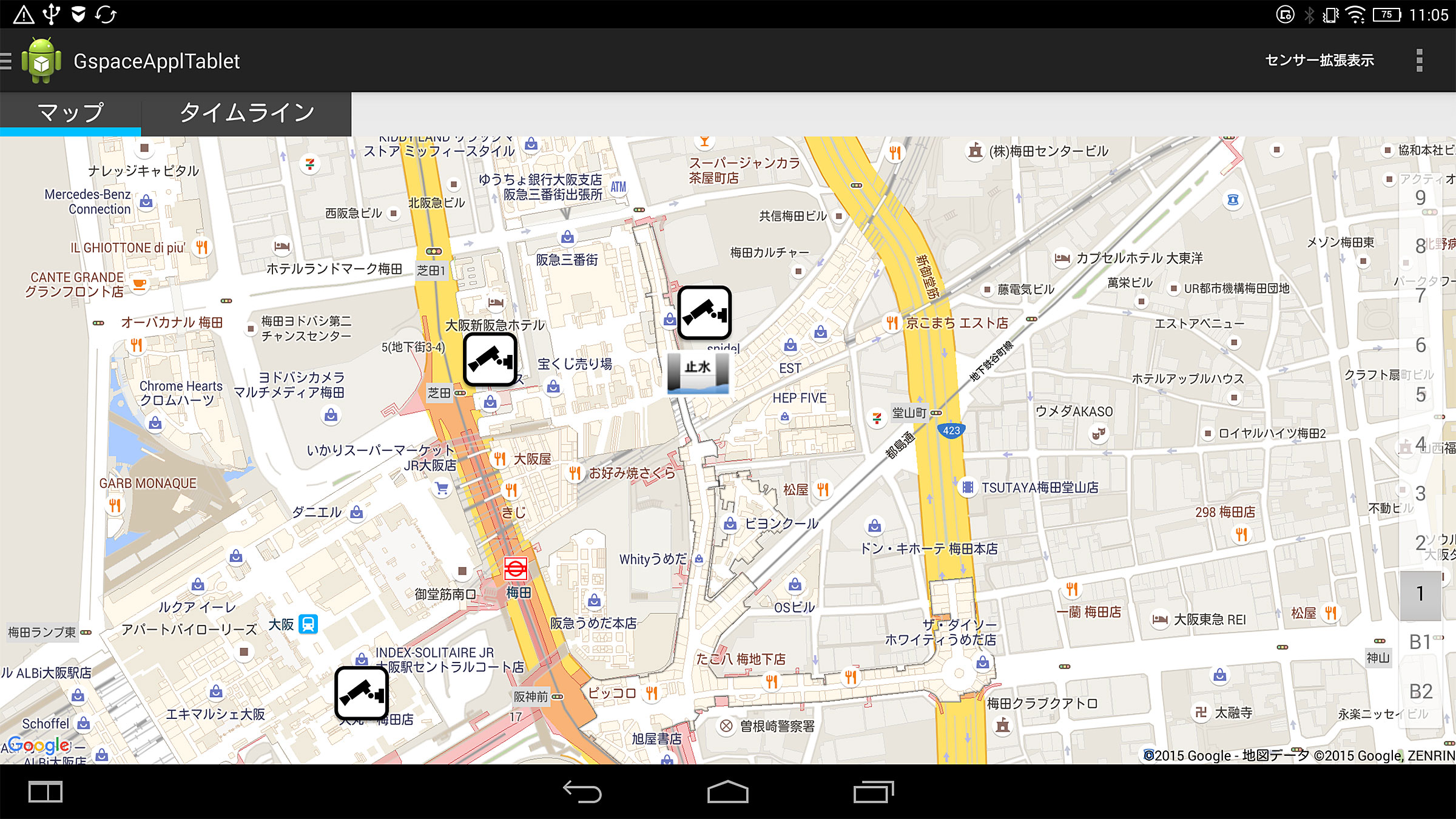Open camera marker near 大阪新阪急ホテル
This screenshot has width=1456, height=819.
(x=490, y=360)
